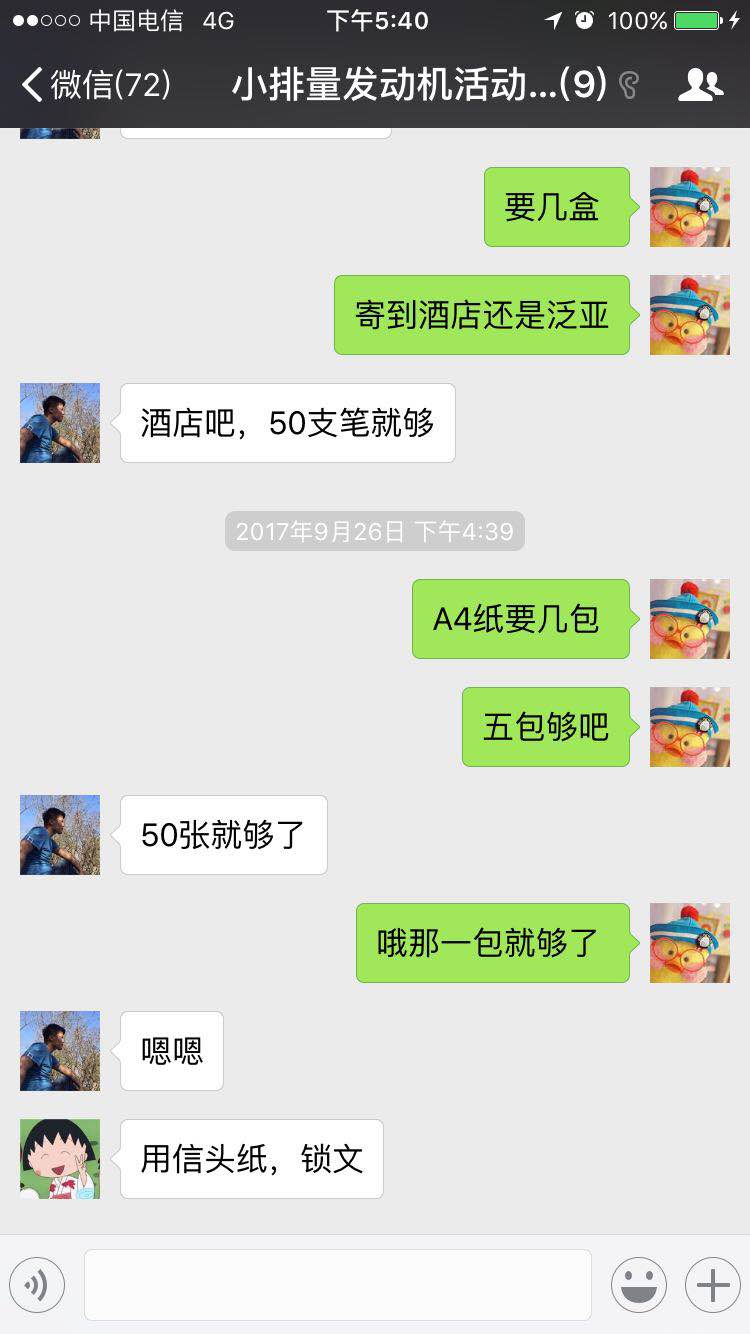Open Maruko avatar beside 用信头纸，锁文
Viewport: 750px width, 1334px height.
pyautogui.click(x=60, y=1159)
